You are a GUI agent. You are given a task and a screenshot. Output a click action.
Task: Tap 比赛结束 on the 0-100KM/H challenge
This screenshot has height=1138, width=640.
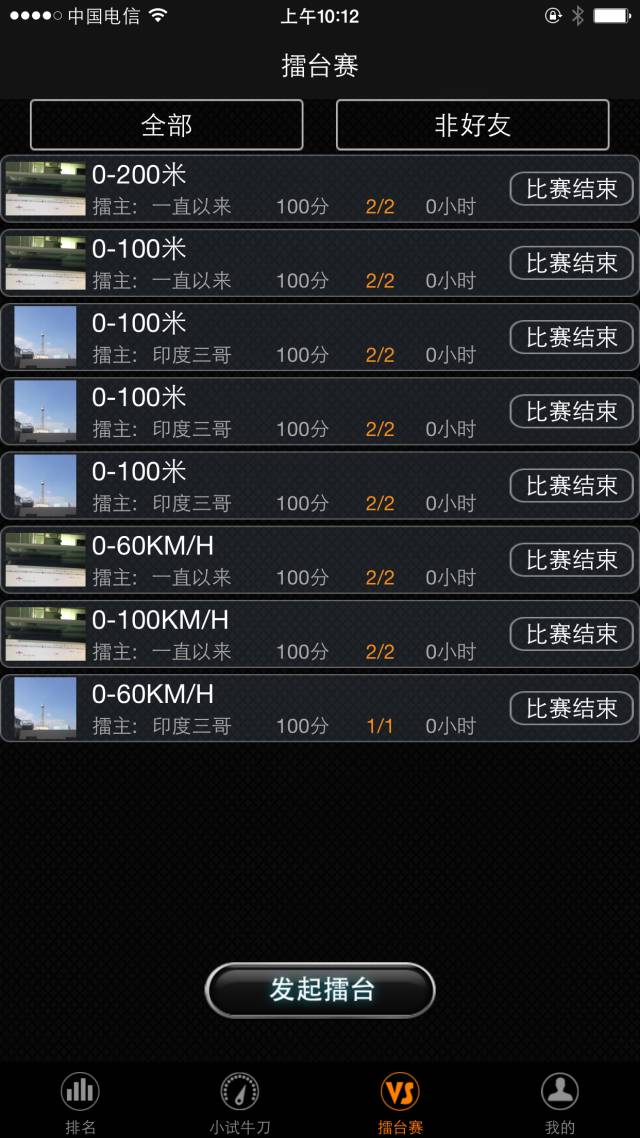coord(571,634)
